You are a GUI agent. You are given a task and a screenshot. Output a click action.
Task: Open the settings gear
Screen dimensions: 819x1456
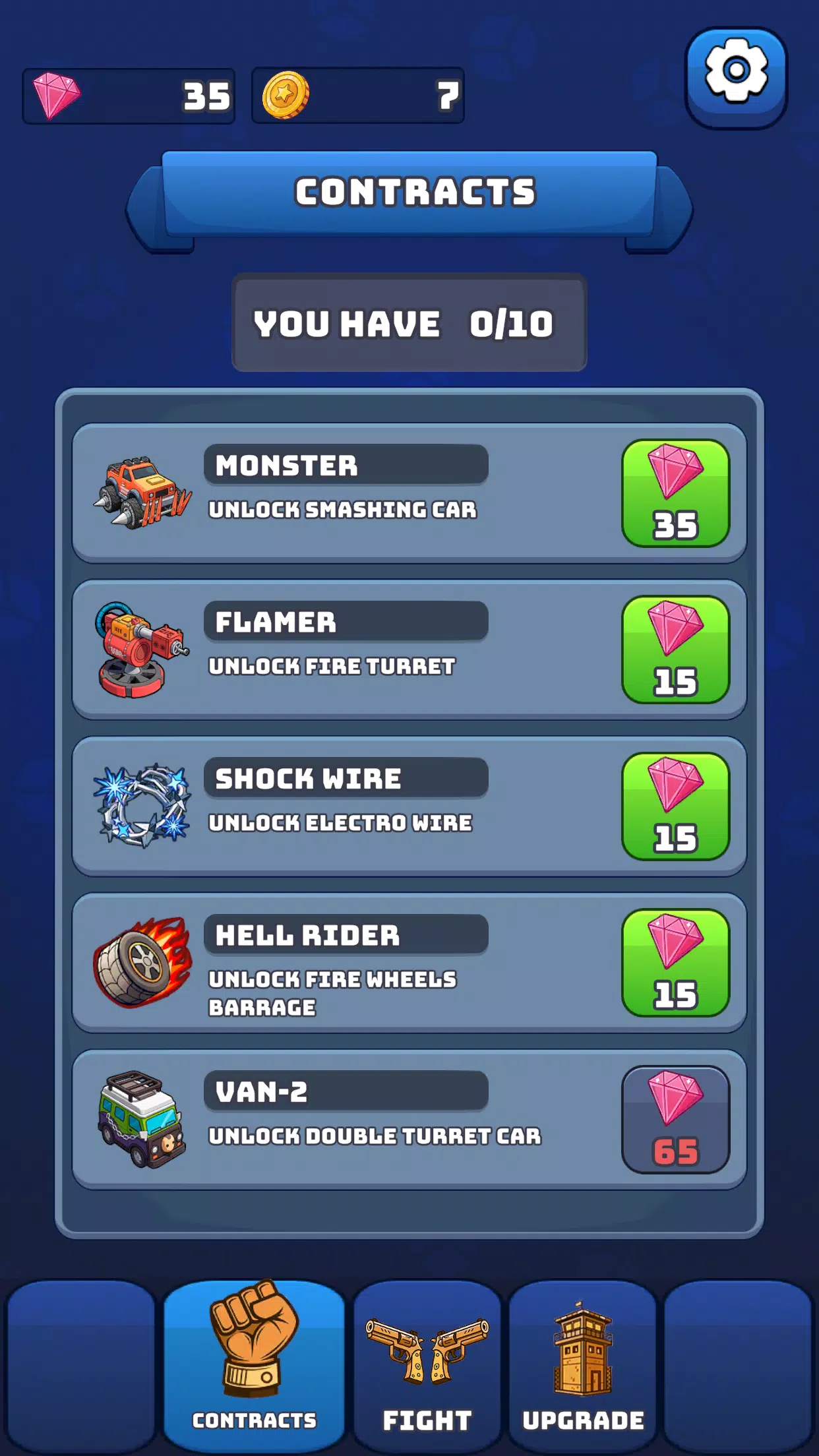coord(736,76)
